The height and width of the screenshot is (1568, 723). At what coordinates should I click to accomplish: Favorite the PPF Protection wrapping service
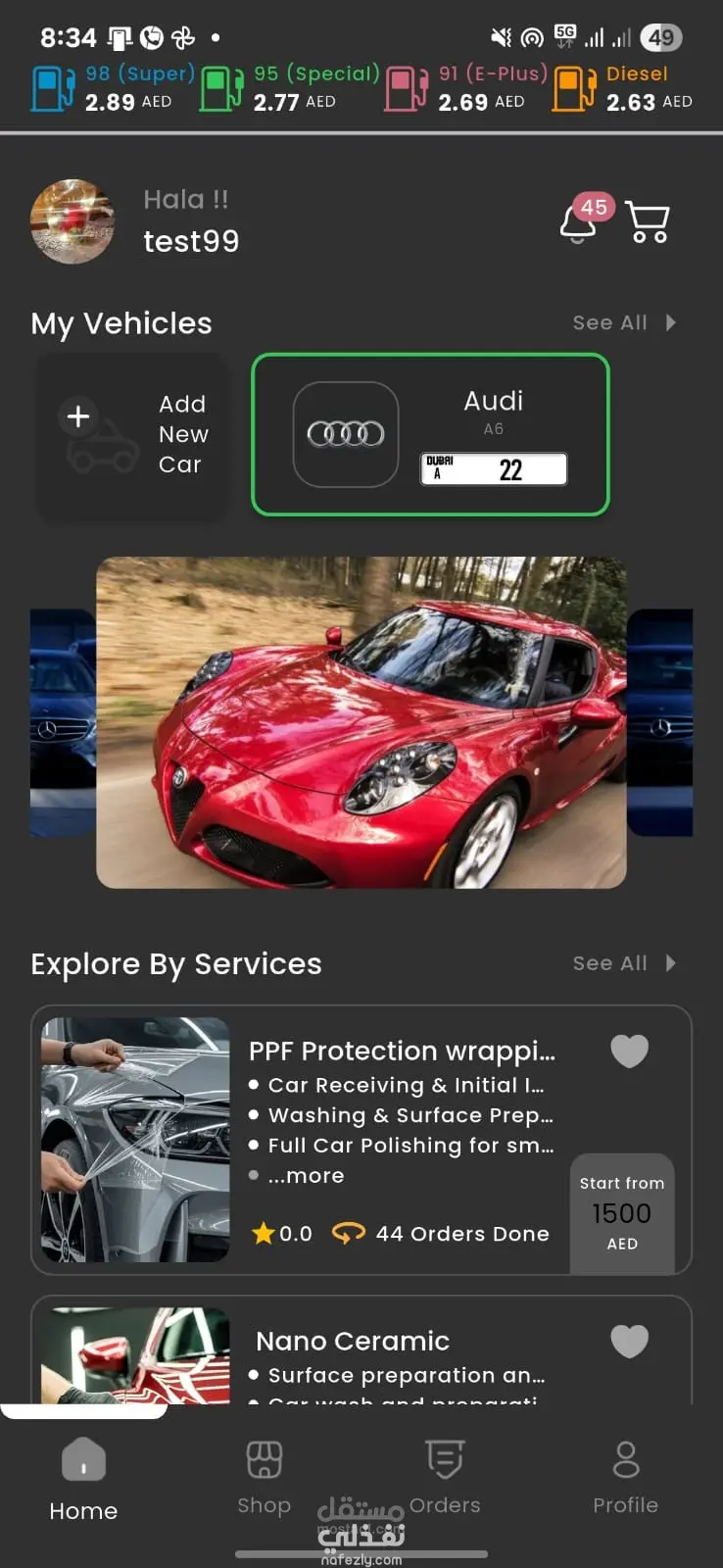[629, 1051]
